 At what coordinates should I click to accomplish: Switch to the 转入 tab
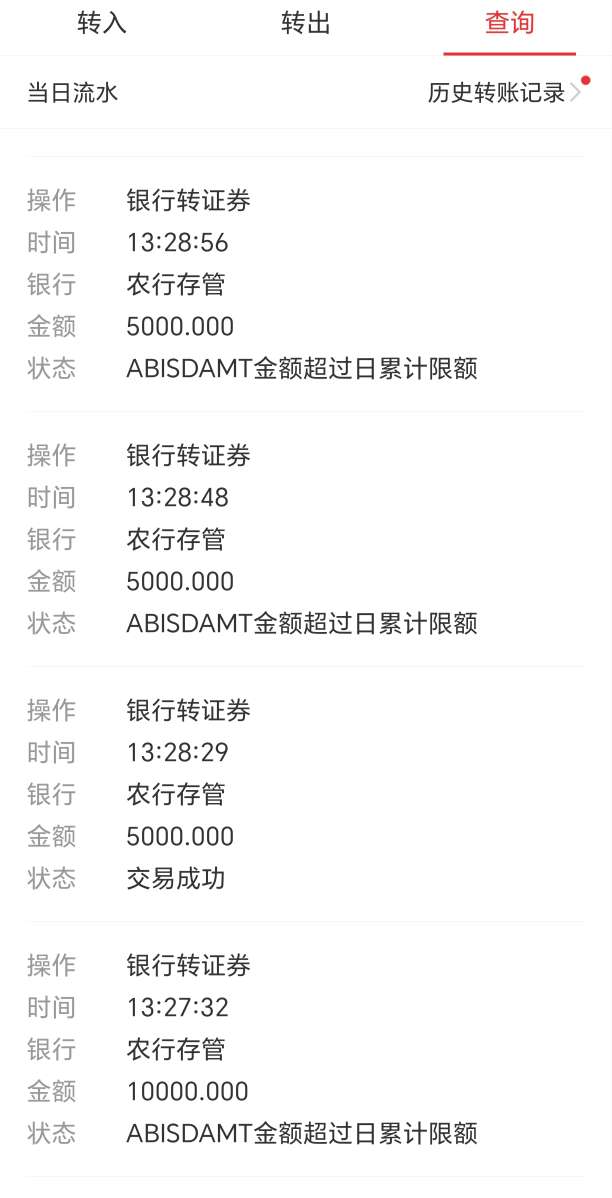point(102,24)
